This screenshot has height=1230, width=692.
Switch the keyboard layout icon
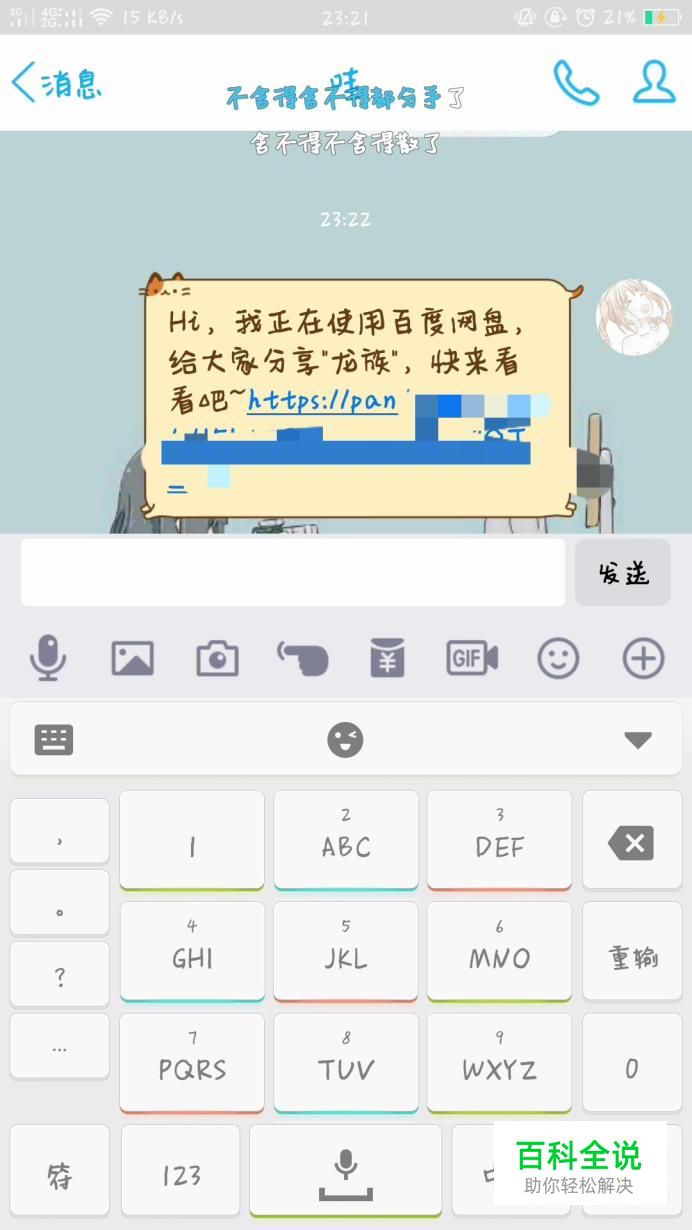pyautogui.click(x=54, y=740)
